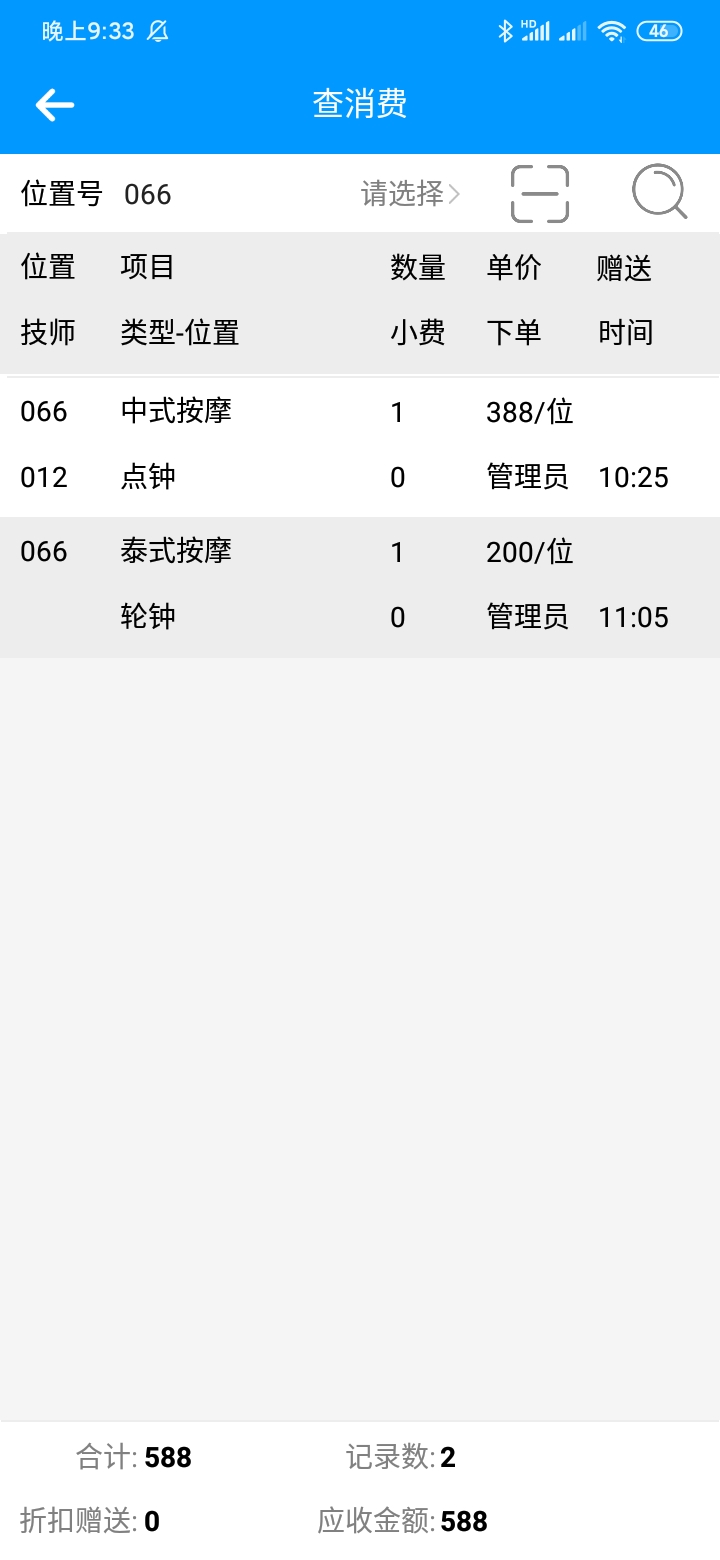Open the 请选择 position picker
The height and width of the screenshot is (1560, 720).
(x=410, y=194)
